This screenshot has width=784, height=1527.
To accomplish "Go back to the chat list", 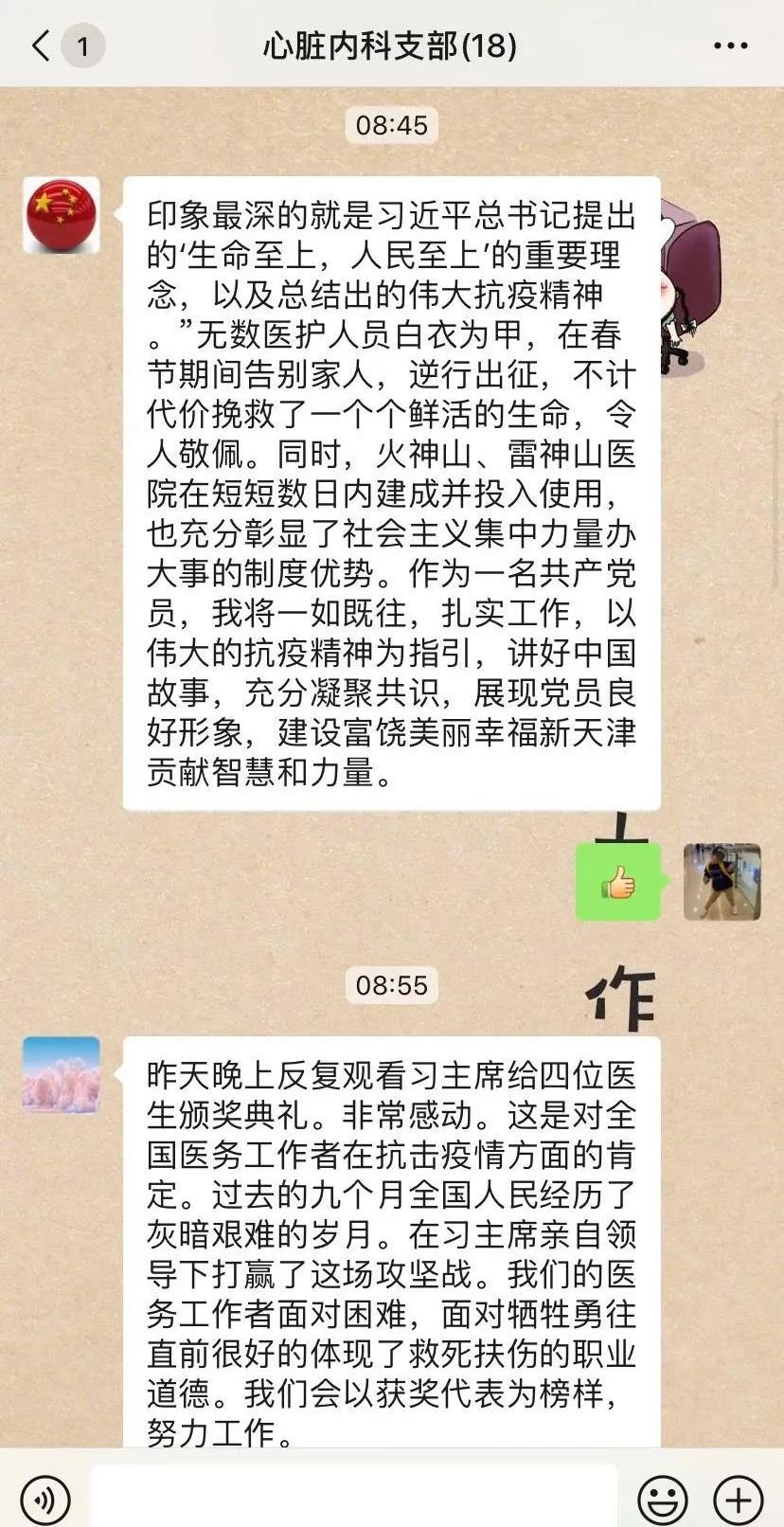I will tap(42, 45).
